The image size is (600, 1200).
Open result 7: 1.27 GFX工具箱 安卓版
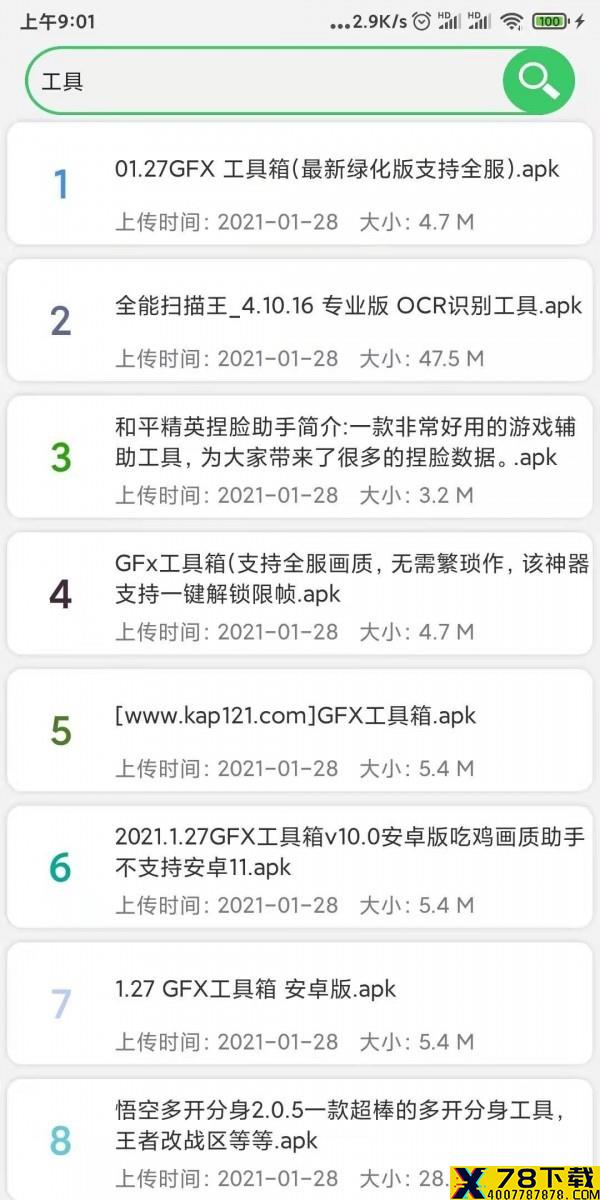click(x=300, y=1004)
